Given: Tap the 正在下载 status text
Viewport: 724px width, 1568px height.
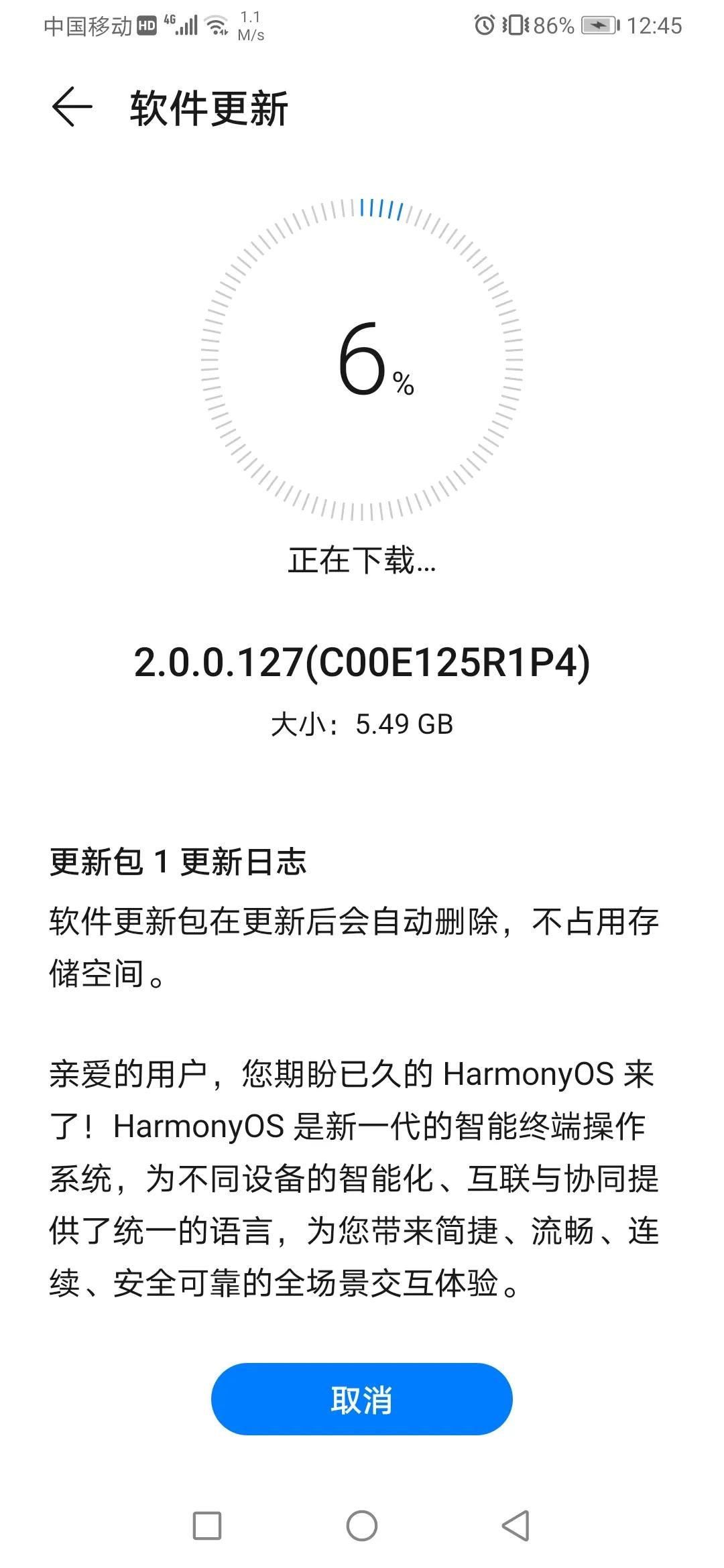Looking at the screenshot, I should 362,563.
